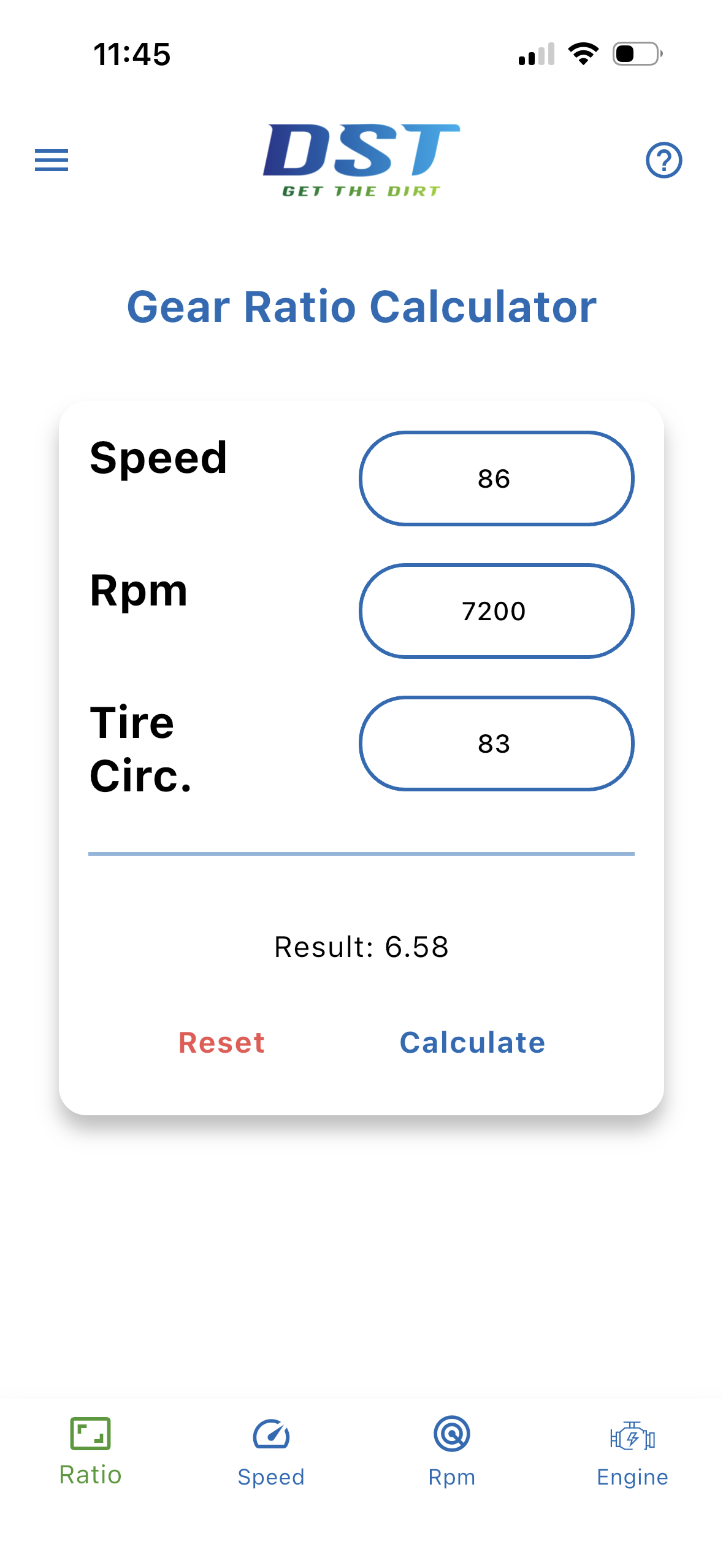Image resolution: width=723 pixels, height=1568 pixels.
Task: Click the Gear Ratio Calculator title
Action: [x=361, y=308]
